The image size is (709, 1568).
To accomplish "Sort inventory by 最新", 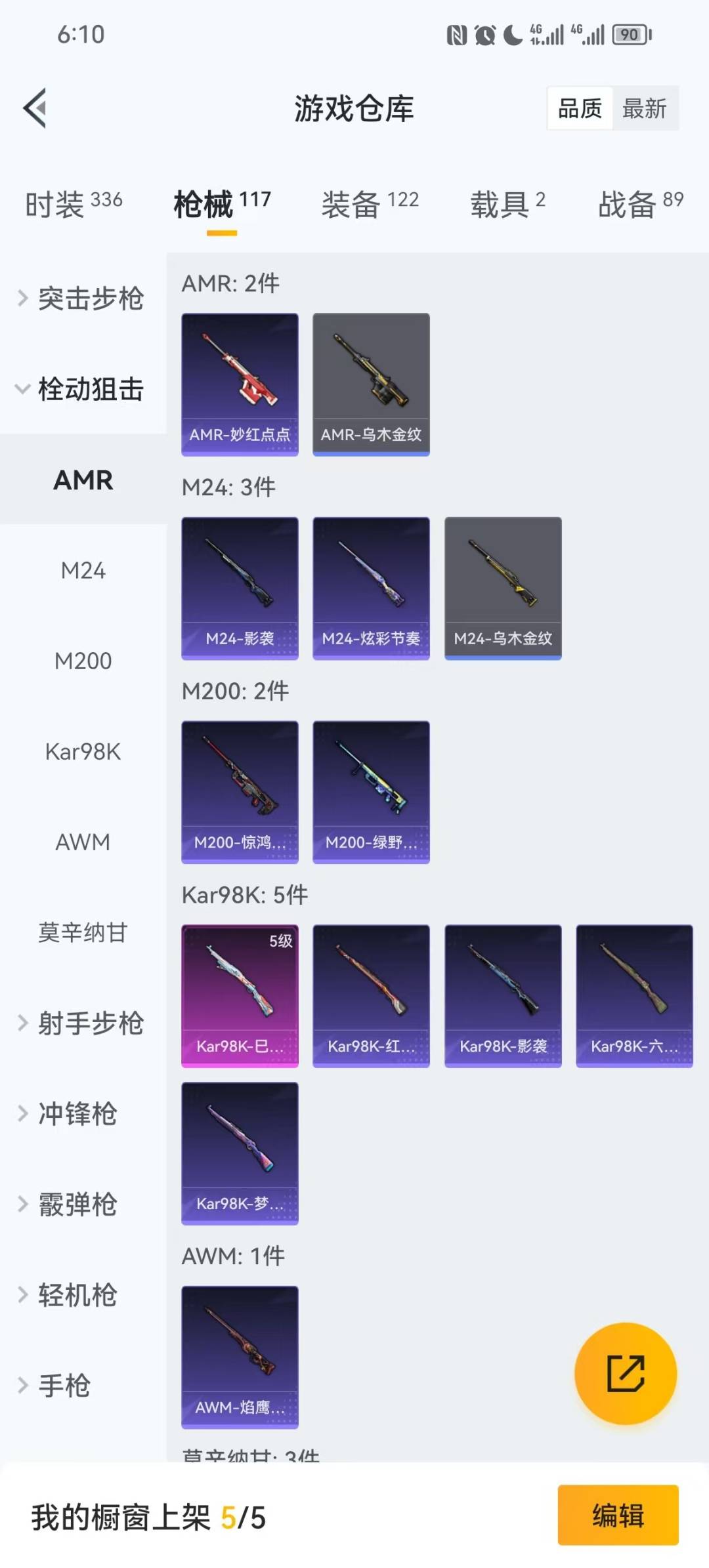I will point(646,108).
